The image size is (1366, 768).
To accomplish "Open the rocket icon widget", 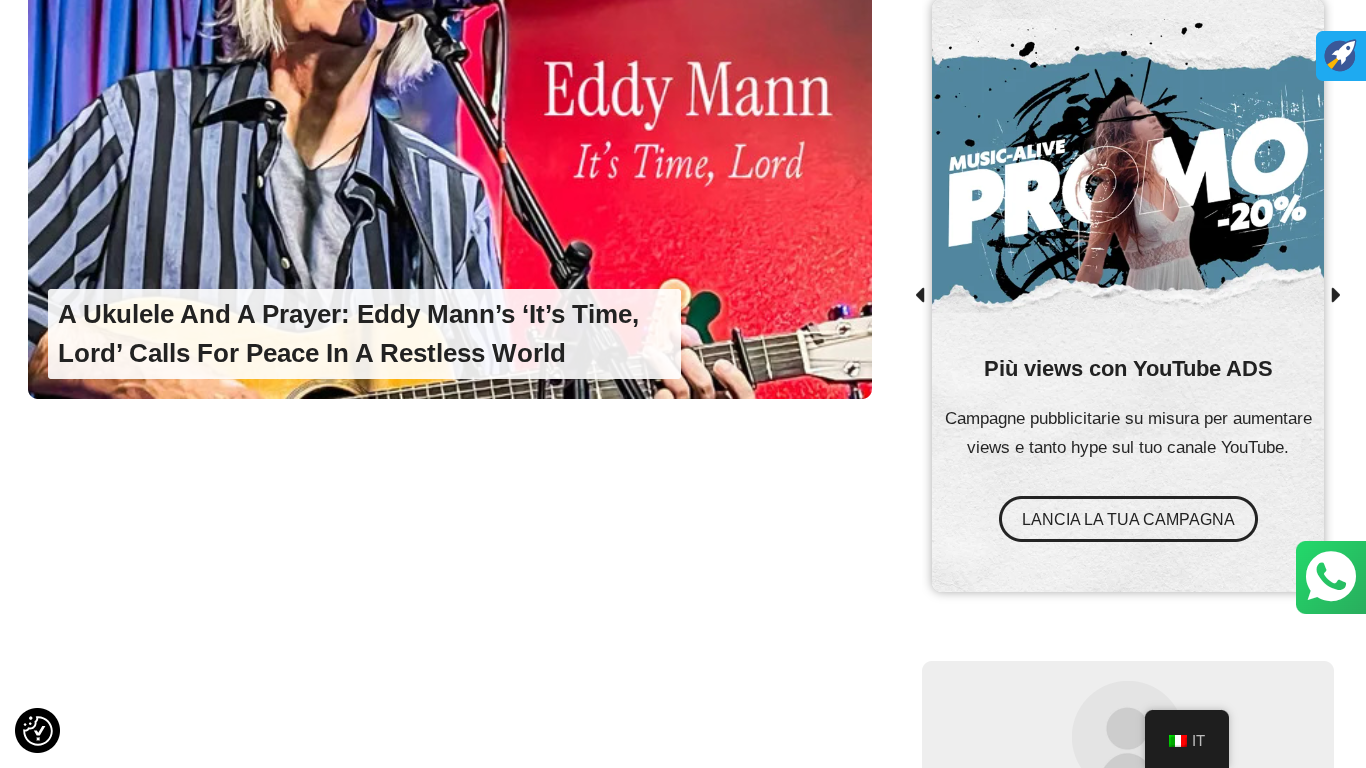I will (1340, 56).
